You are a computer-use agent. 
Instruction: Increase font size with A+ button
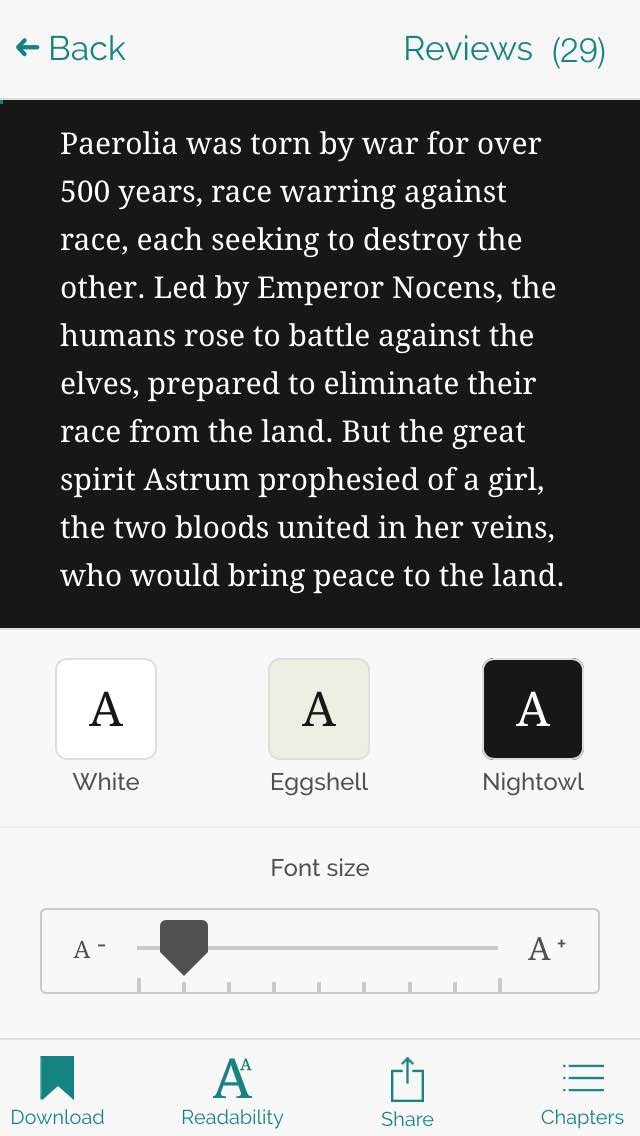[x=547, y=948]
